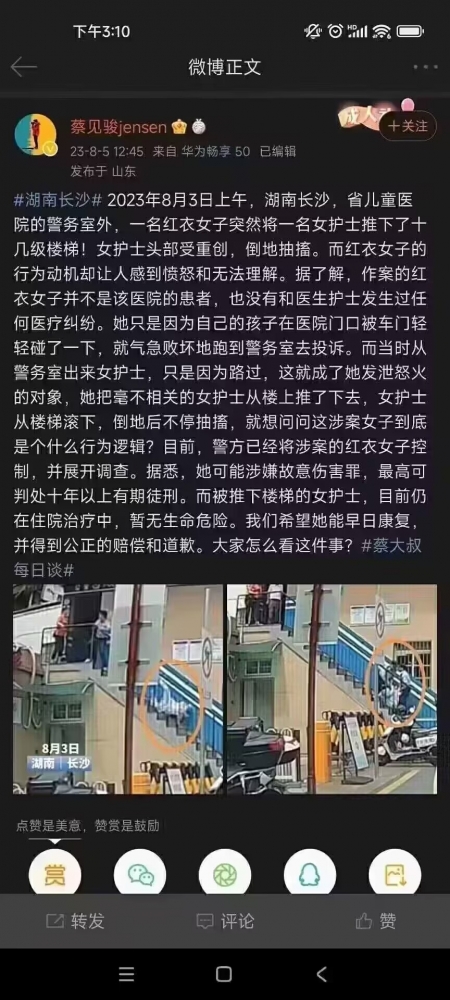Share the post to QQ
This screenshot has width=450, height=1000.
coord(310,874)
